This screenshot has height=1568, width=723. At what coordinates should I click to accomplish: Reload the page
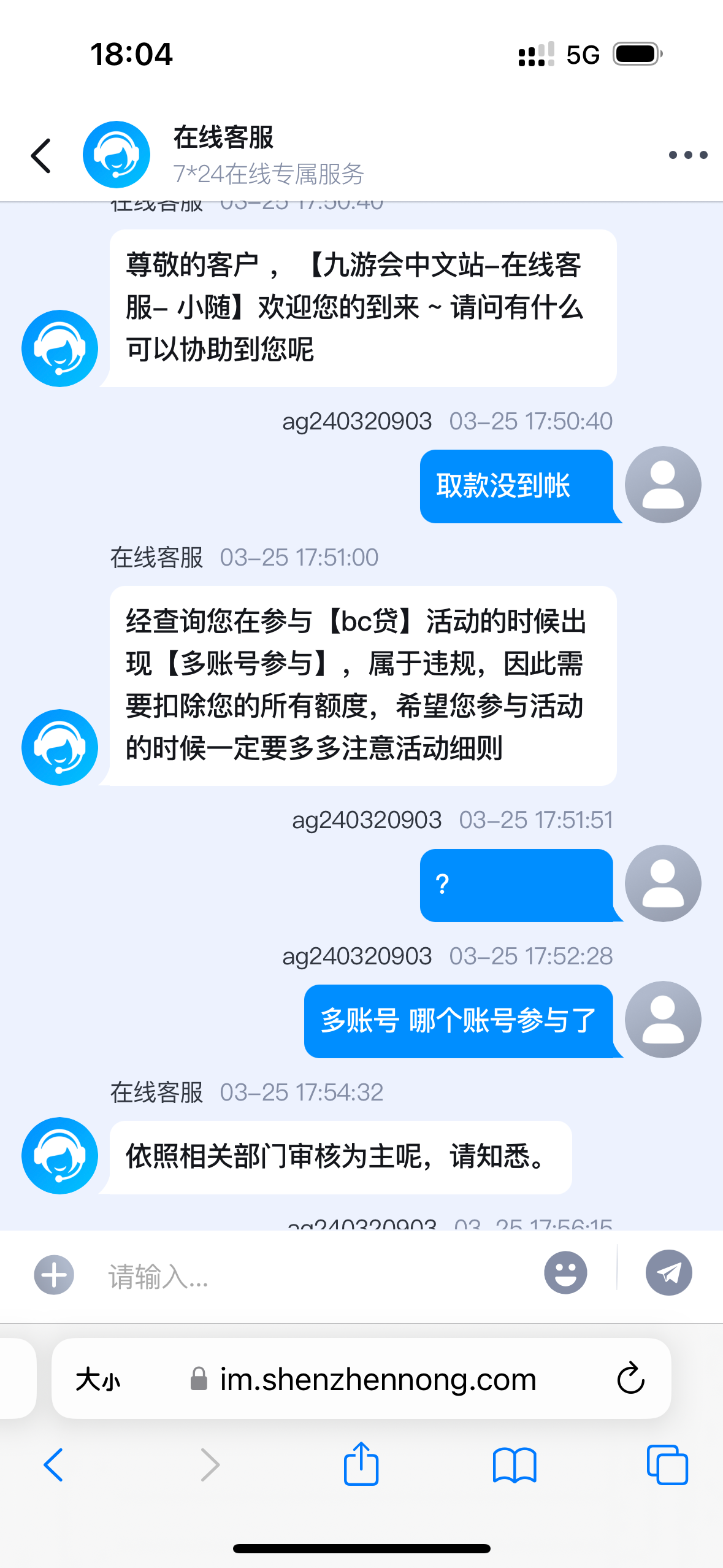630,1379
